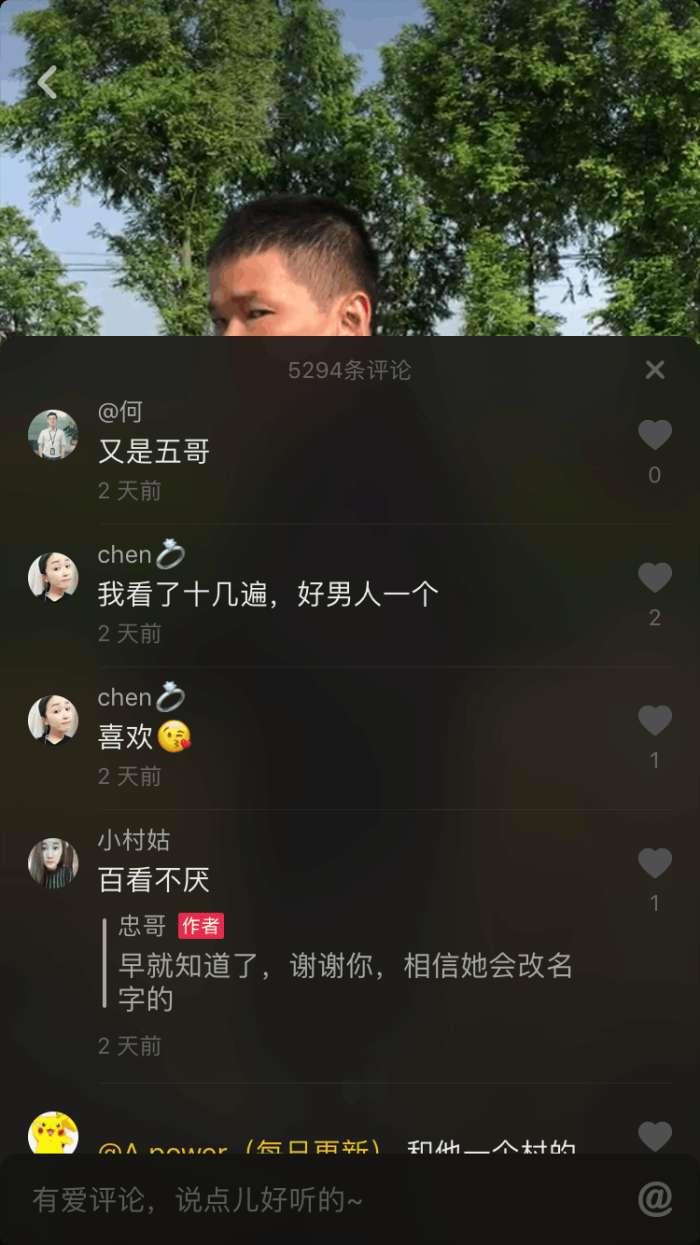Open 小村姑's profile avatar
The height and width of the screenshot is (1245, 700).
point(53,862)
